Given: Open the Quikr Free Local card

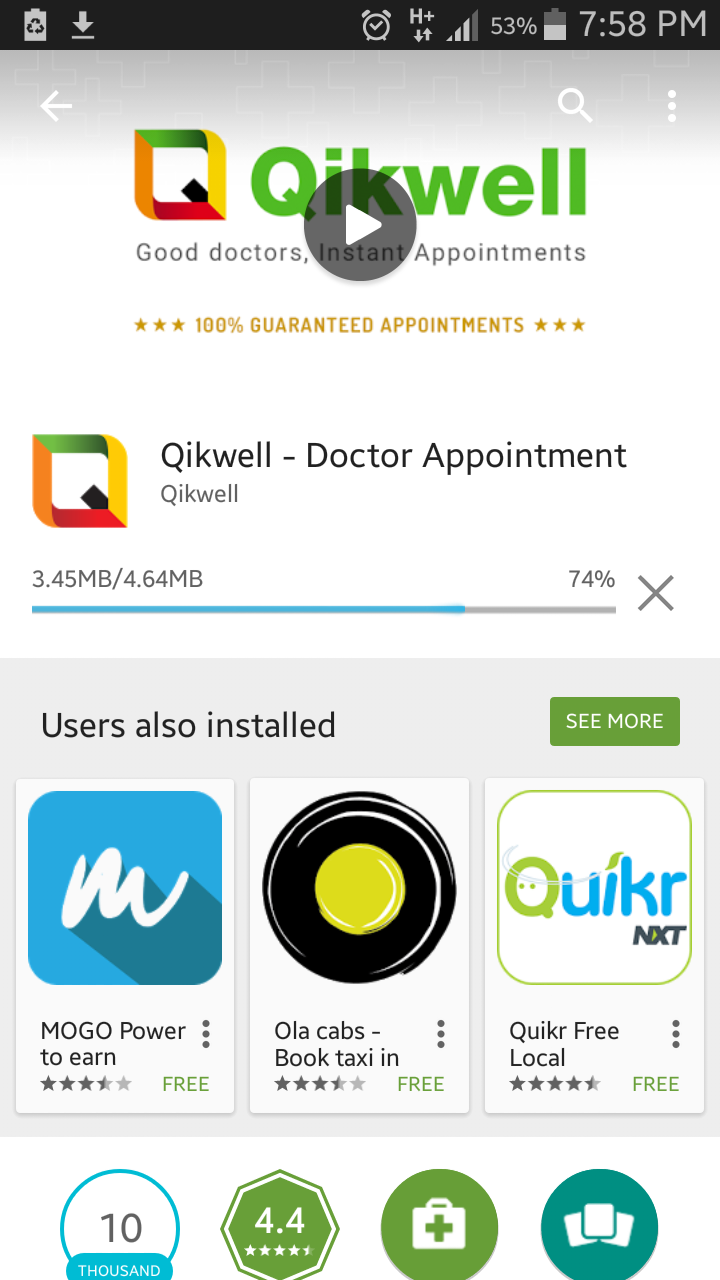Looking at the screenshot, I should pyautogui.click(x=594, y=890).
